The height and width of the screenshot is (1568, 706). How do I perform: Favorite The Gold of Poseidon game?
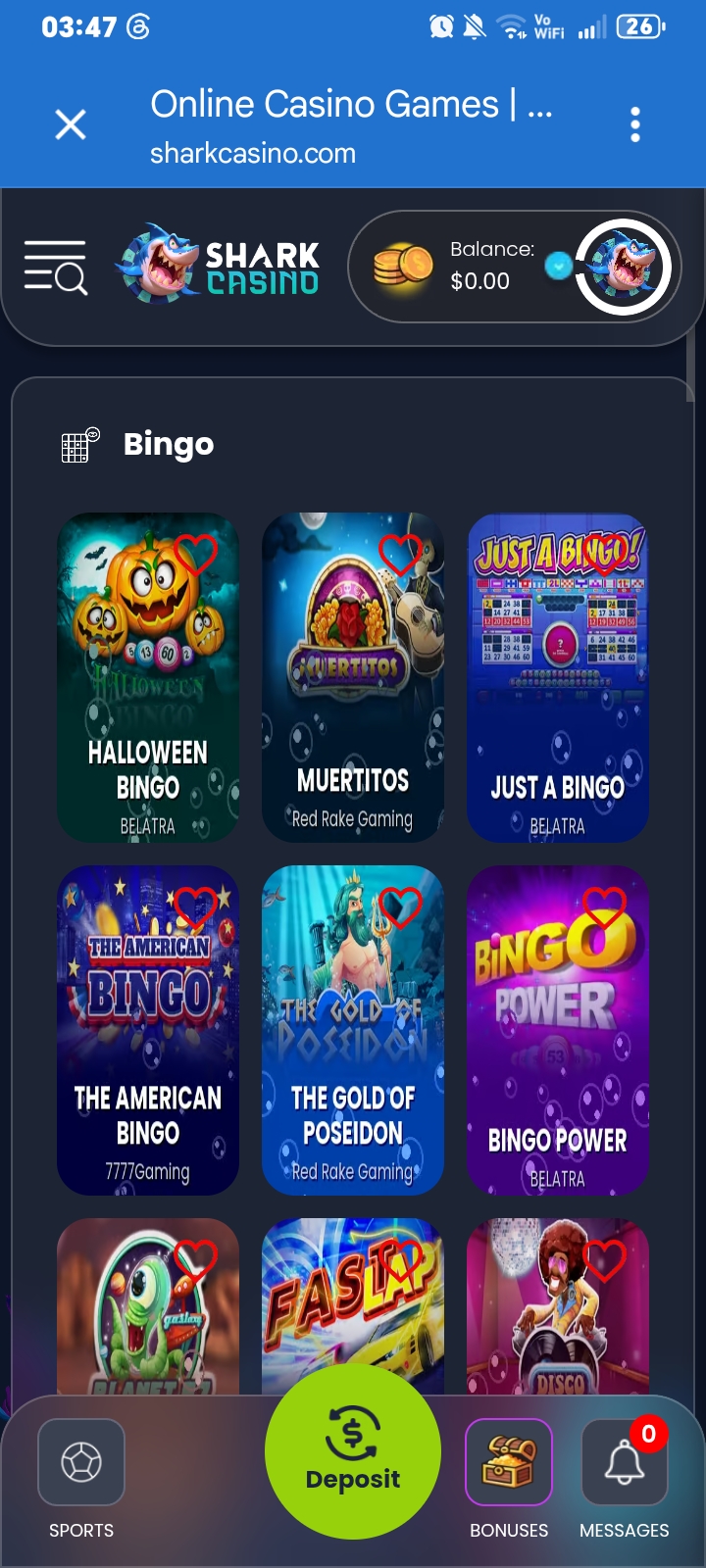[x=400, y=907]
